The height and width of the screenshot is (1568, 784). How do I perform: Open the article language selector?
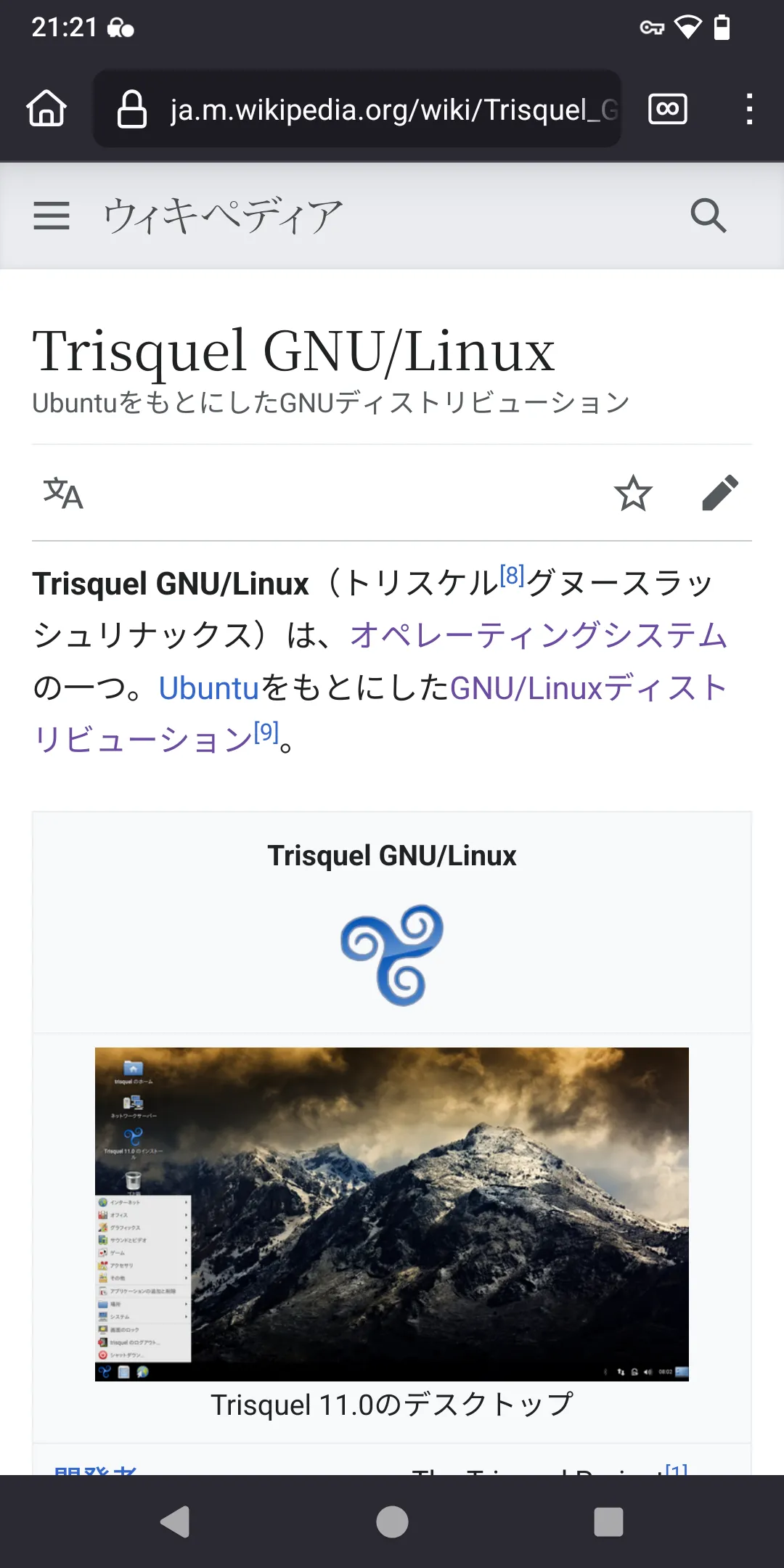[x=63, y=494]
